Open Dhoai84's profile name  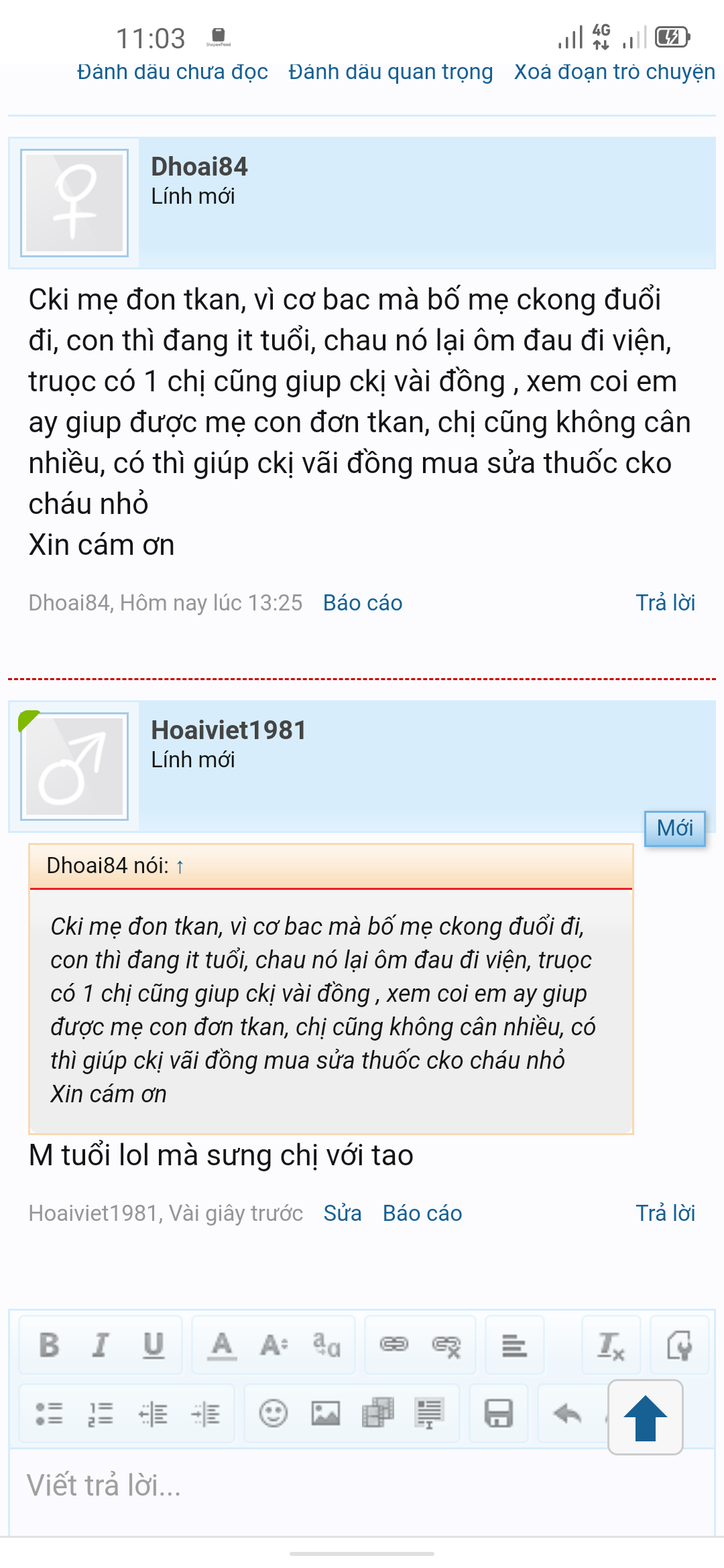(x=199, y=167)
